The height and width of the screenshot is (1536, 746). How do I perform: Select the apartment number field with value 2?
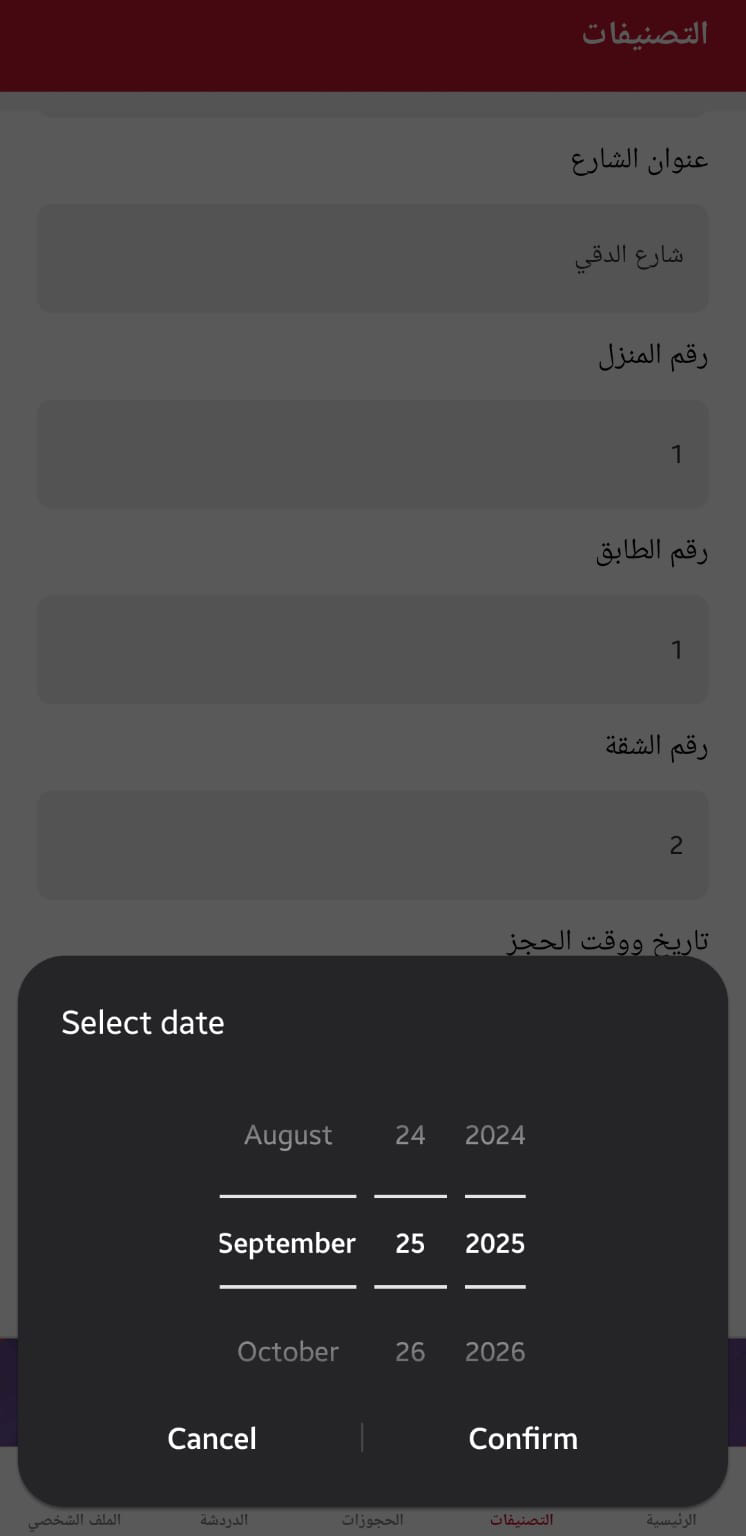[372, 845]
